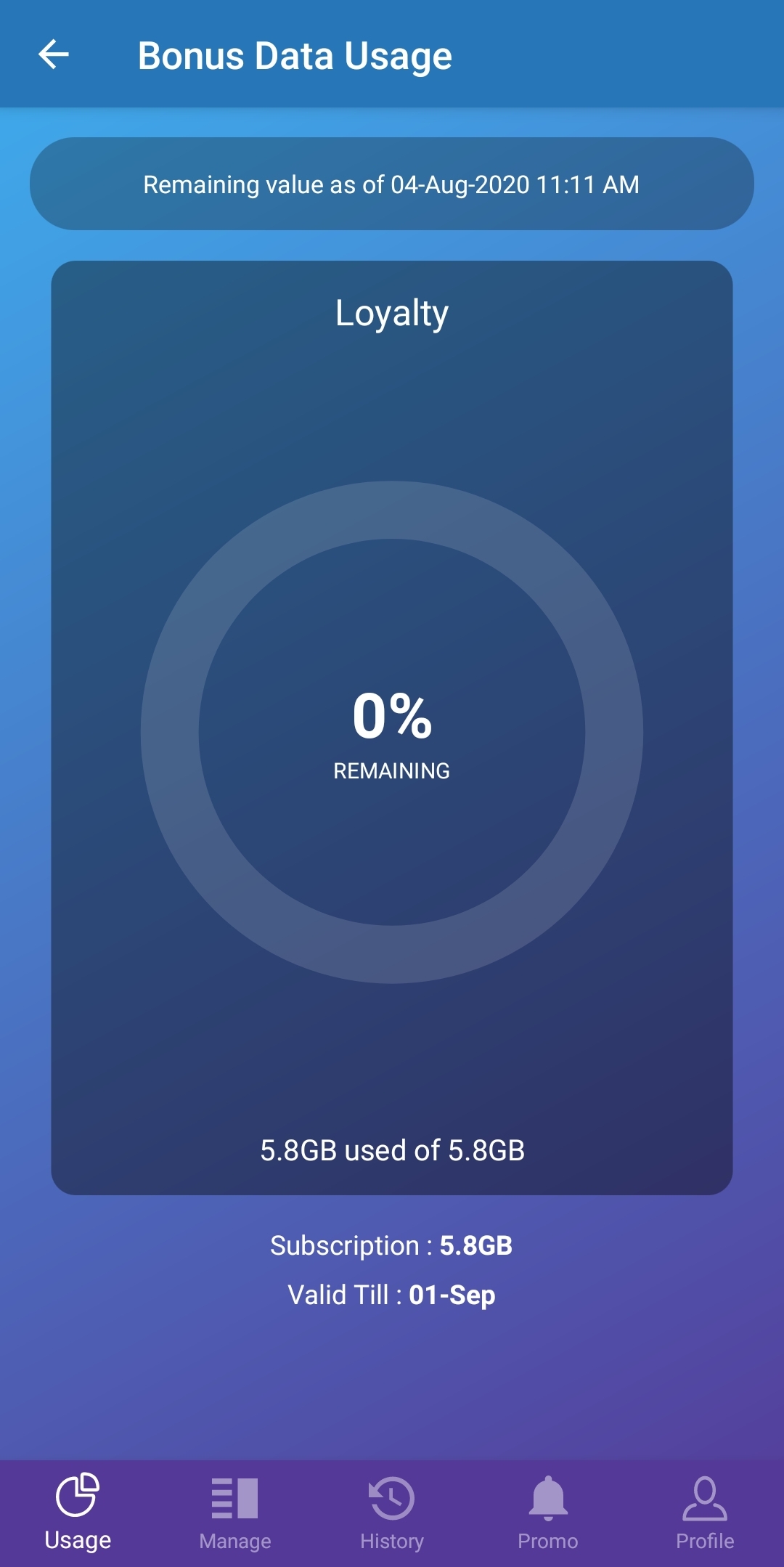
Task: Open the History tab
Action: click(x=392, y=1513)
